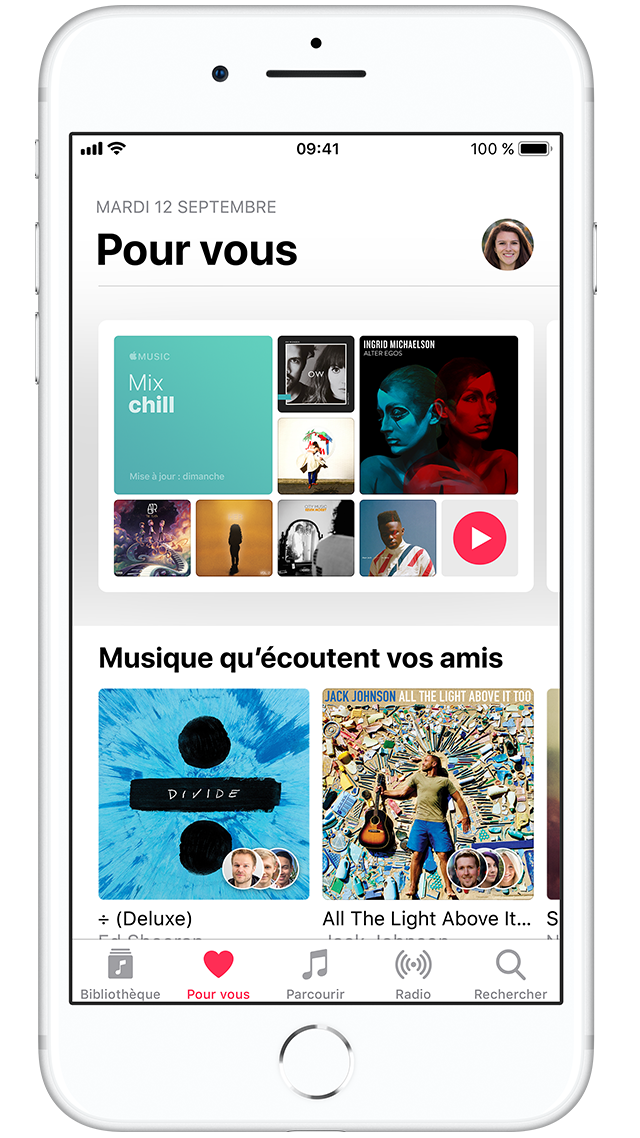Open Ingrid Michaelson Alter Egos album
Image resolution: width=640 pixels, height=1138 pixels.
(x=439, y=415)
